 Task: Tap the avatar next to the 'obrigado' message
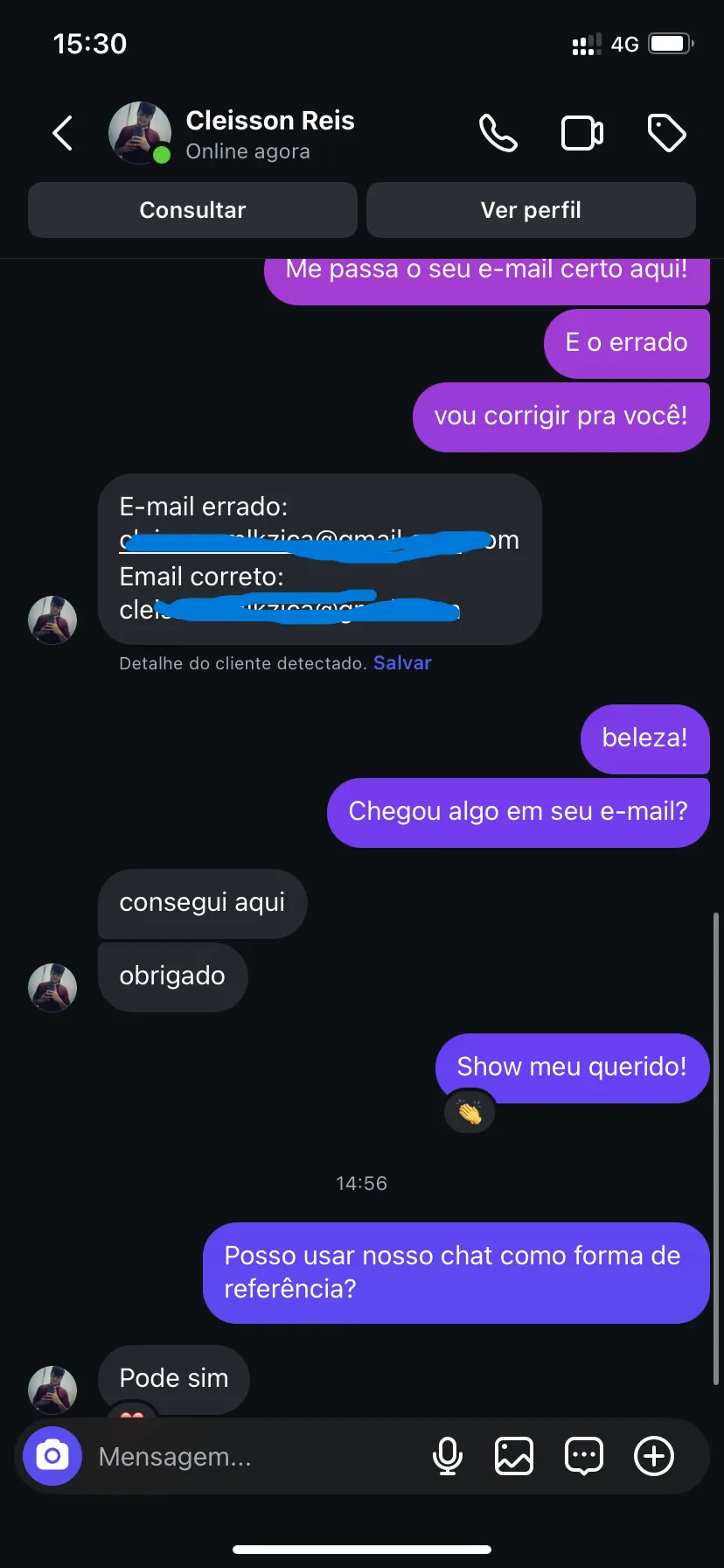(x=52, y=988)
